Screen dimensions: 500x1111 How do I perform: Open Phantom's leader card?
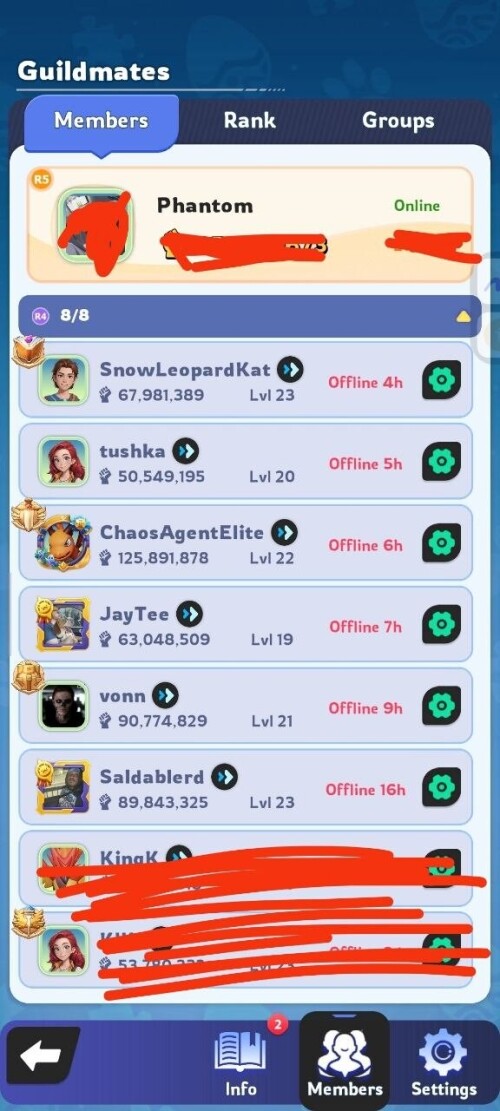tap(250, 225)
